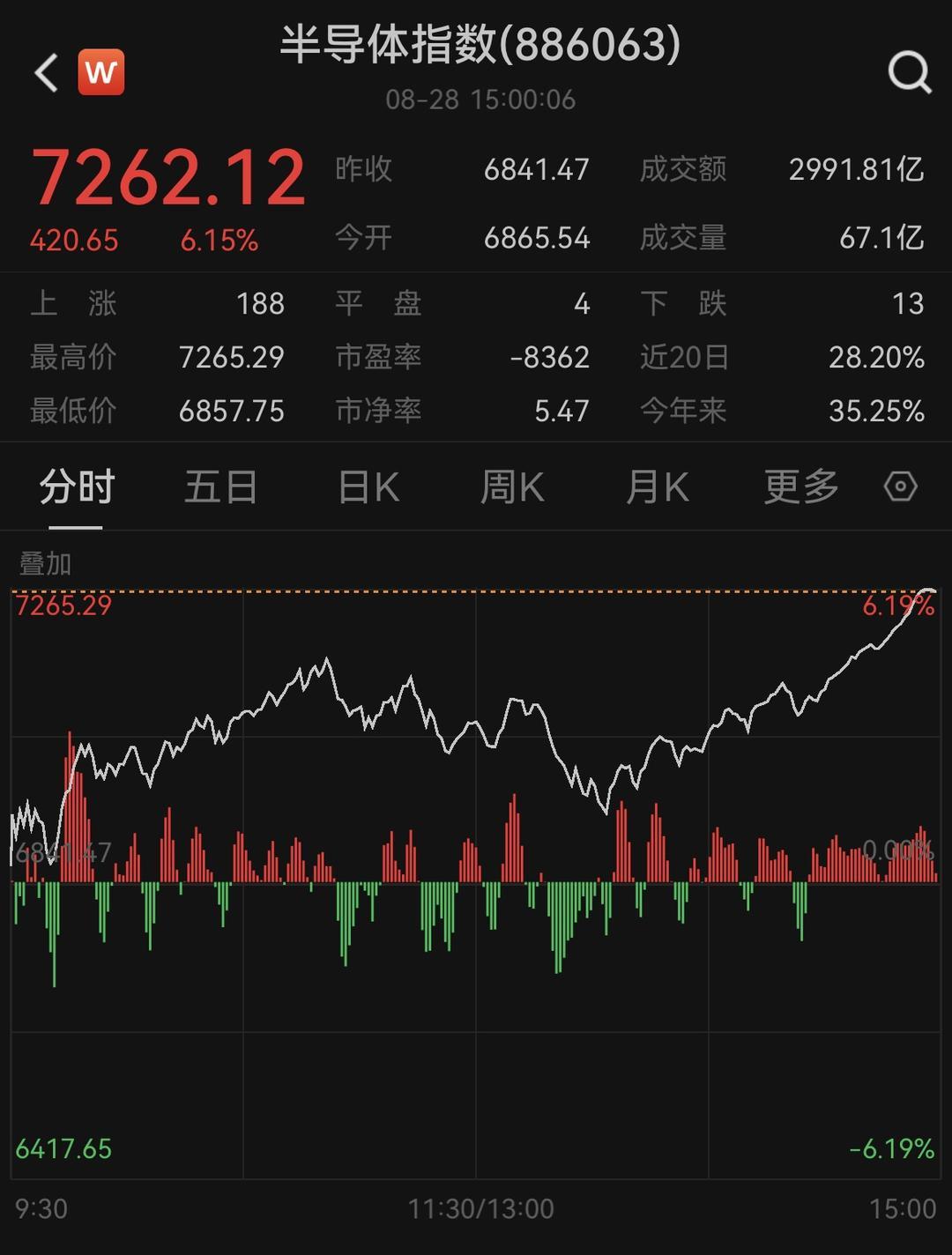The width and height of the screenshot is (952, 1255).
Task: Open the 更多 chart period options
Action: click(x=800, y=487)
